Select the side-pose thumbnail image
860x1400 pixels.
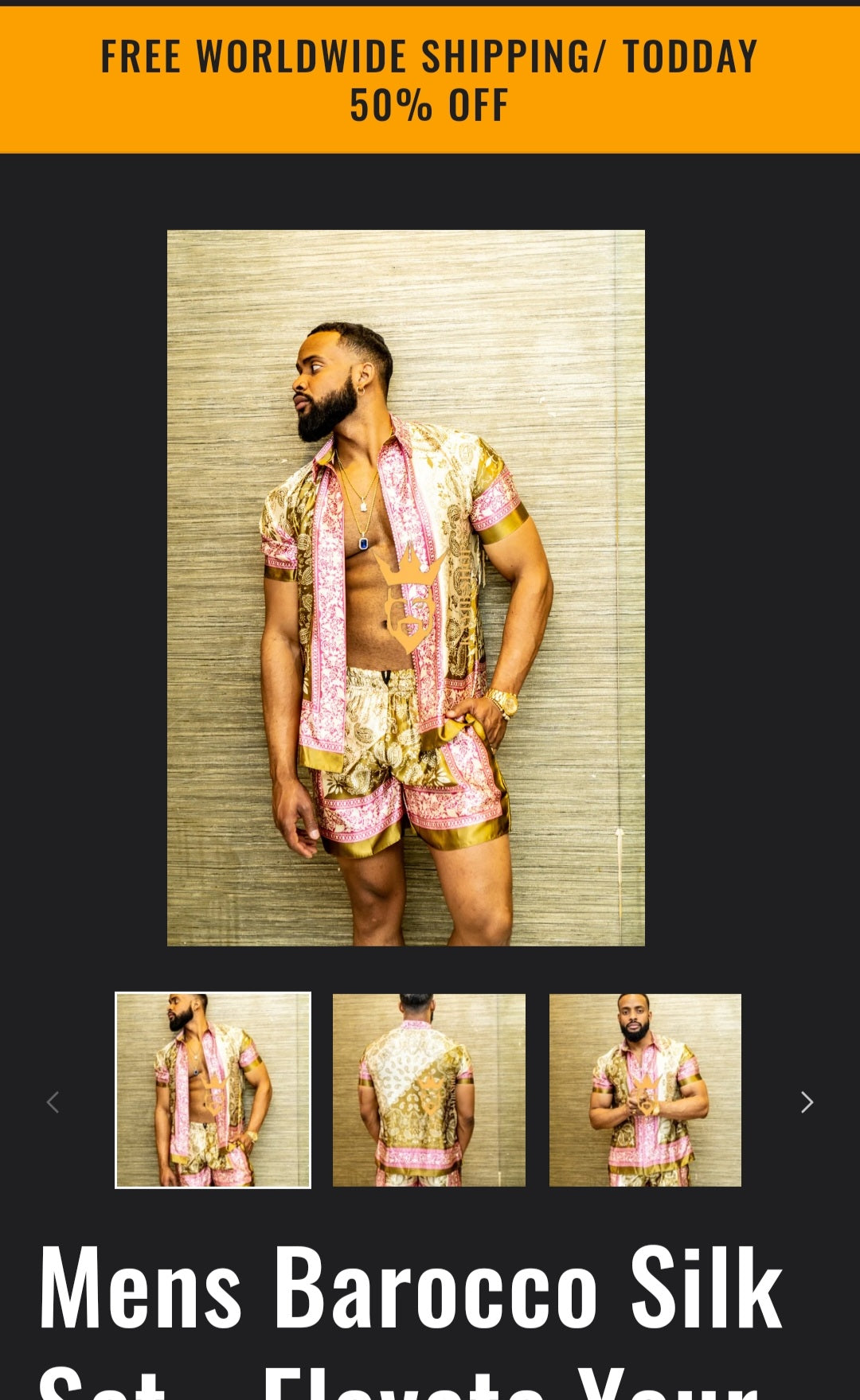click(x=213, y=1090)
